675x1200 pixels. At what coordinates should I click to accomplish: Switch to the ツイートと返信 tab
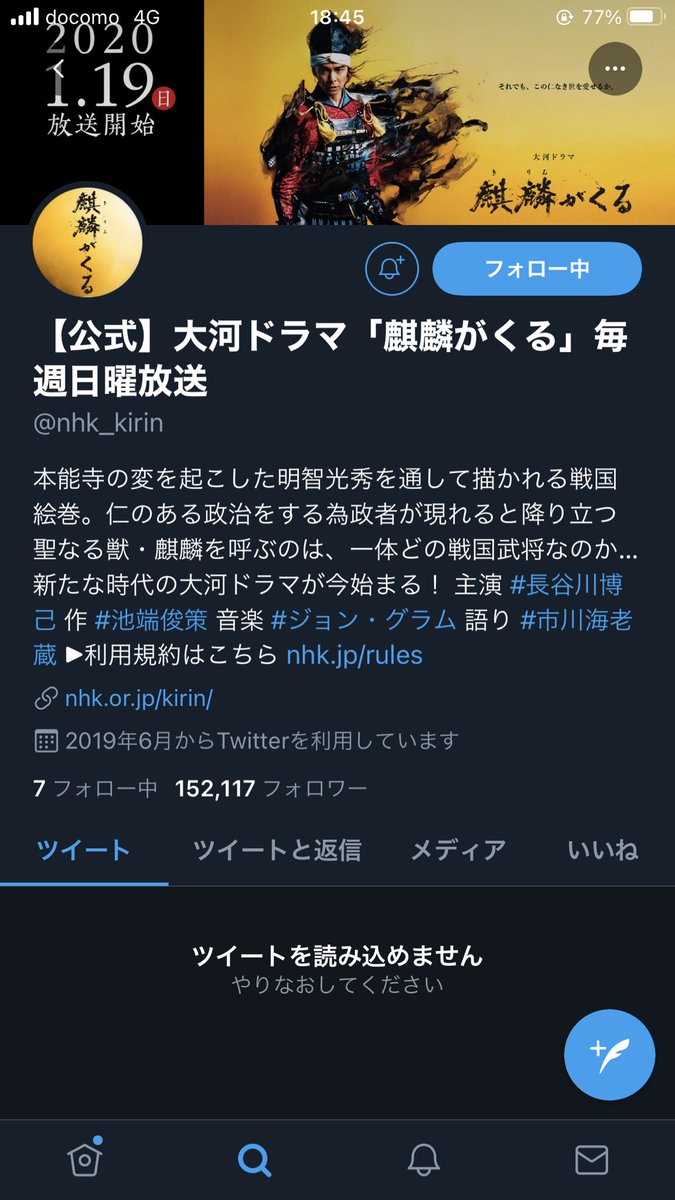point(277,851)
